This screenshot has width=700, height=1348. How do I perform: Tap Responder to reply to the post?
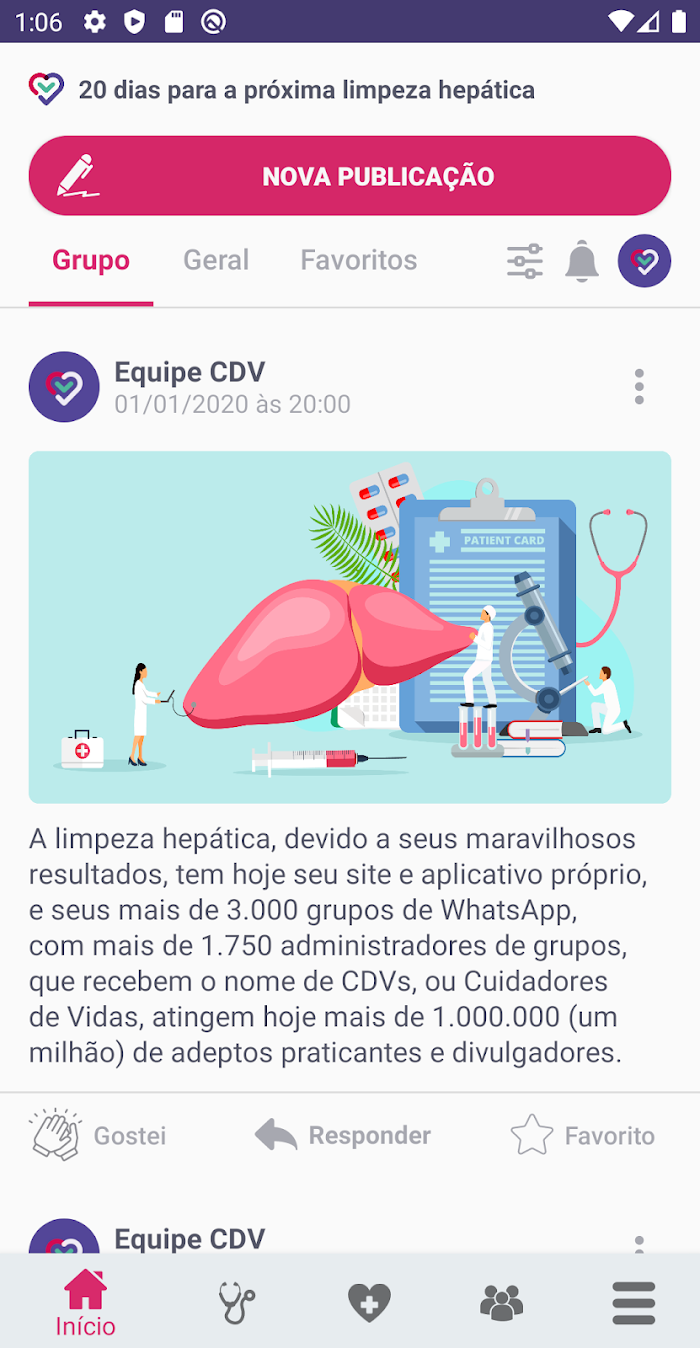point(343,1135)
